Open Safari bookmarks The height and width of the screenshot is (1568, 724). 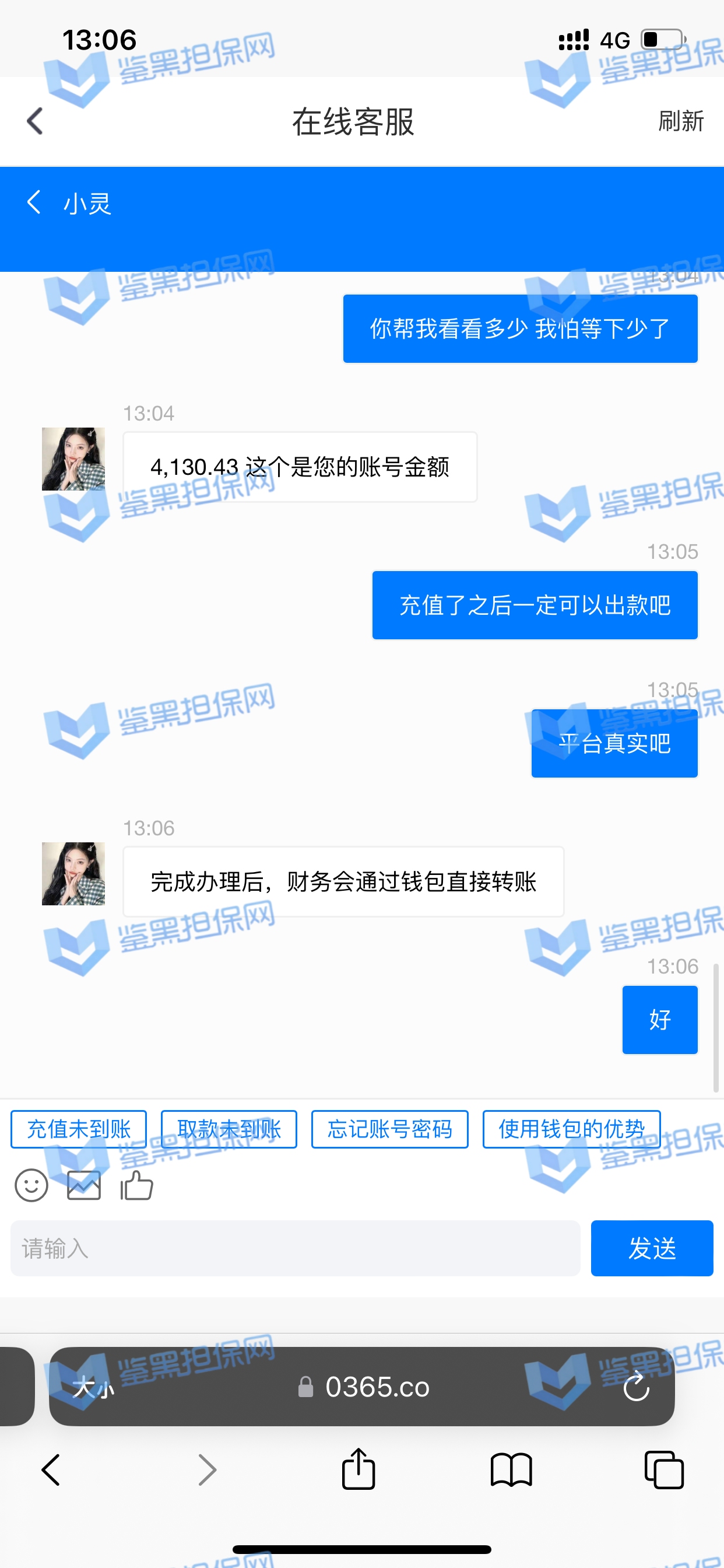511,1470
